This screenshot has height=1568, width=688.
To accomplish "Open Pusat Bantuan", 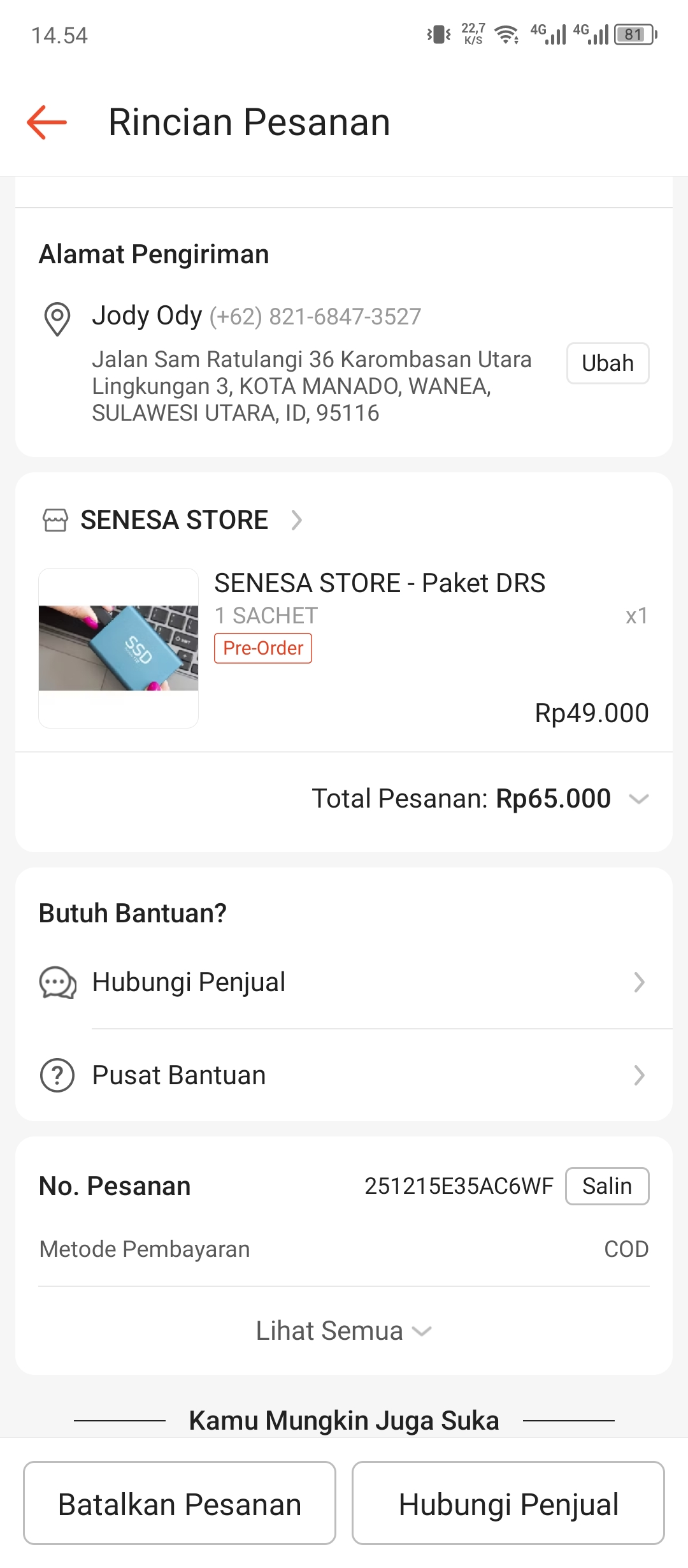I will (x=344, y=1075).
